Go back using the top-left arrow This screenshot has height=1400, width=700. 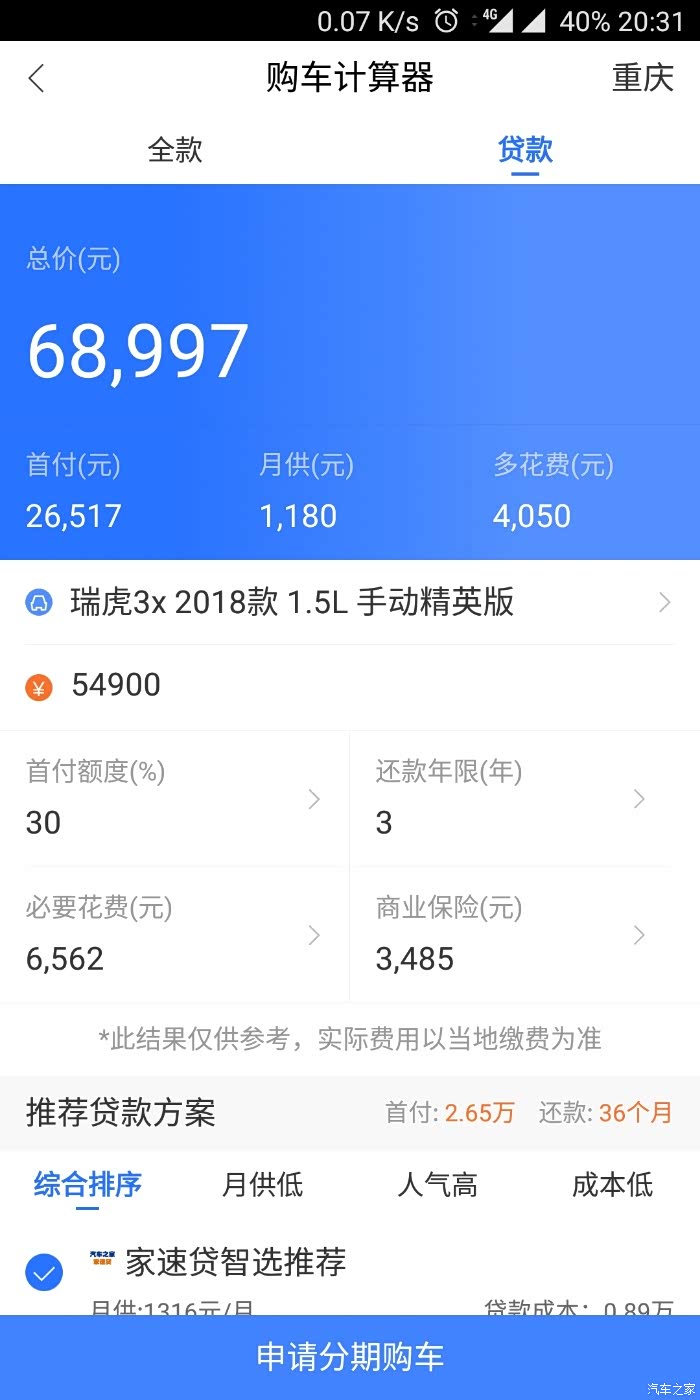pos(37,78)
